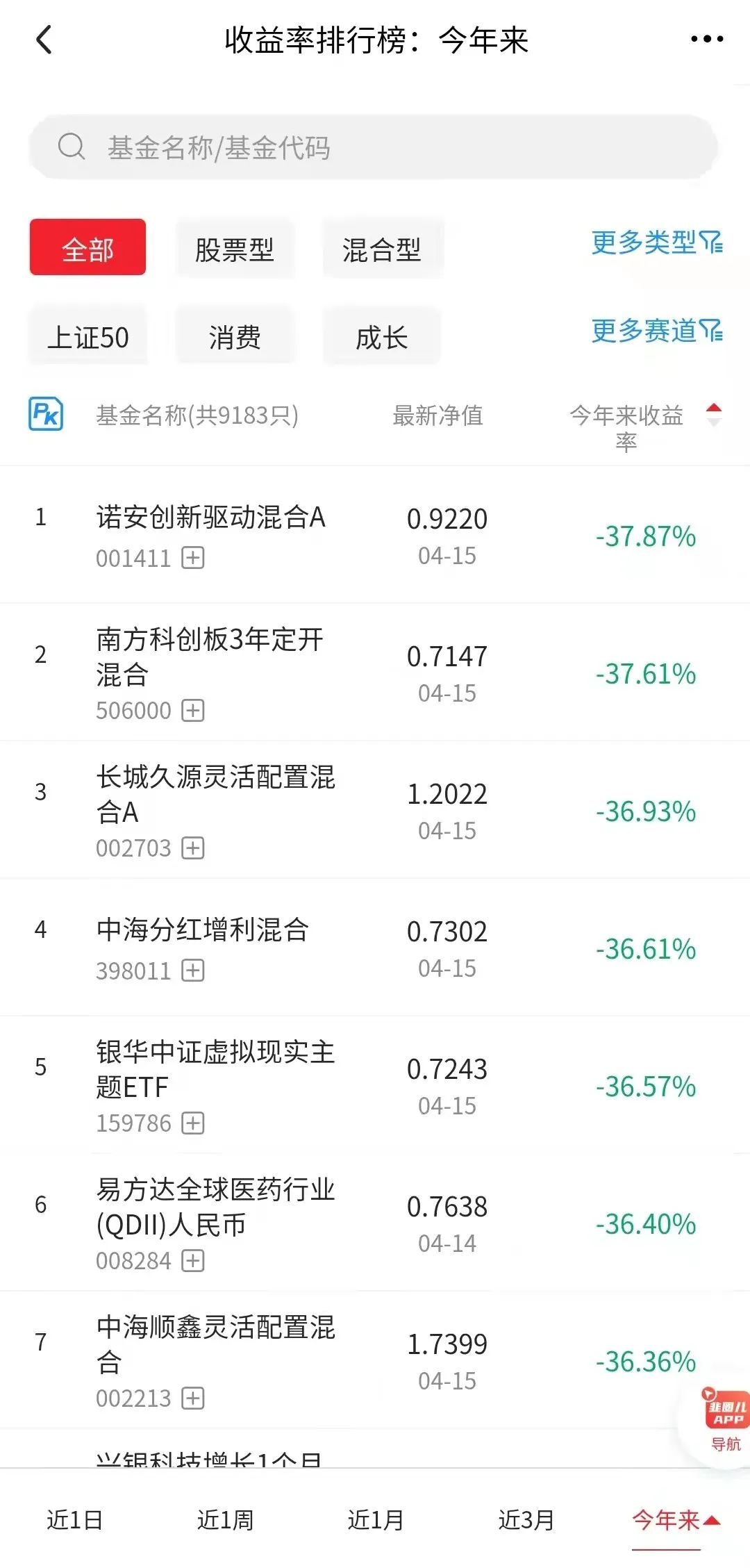Open 更多赛道 filter options
Viewport: 750px width, 1568px height.
(656, 331)
